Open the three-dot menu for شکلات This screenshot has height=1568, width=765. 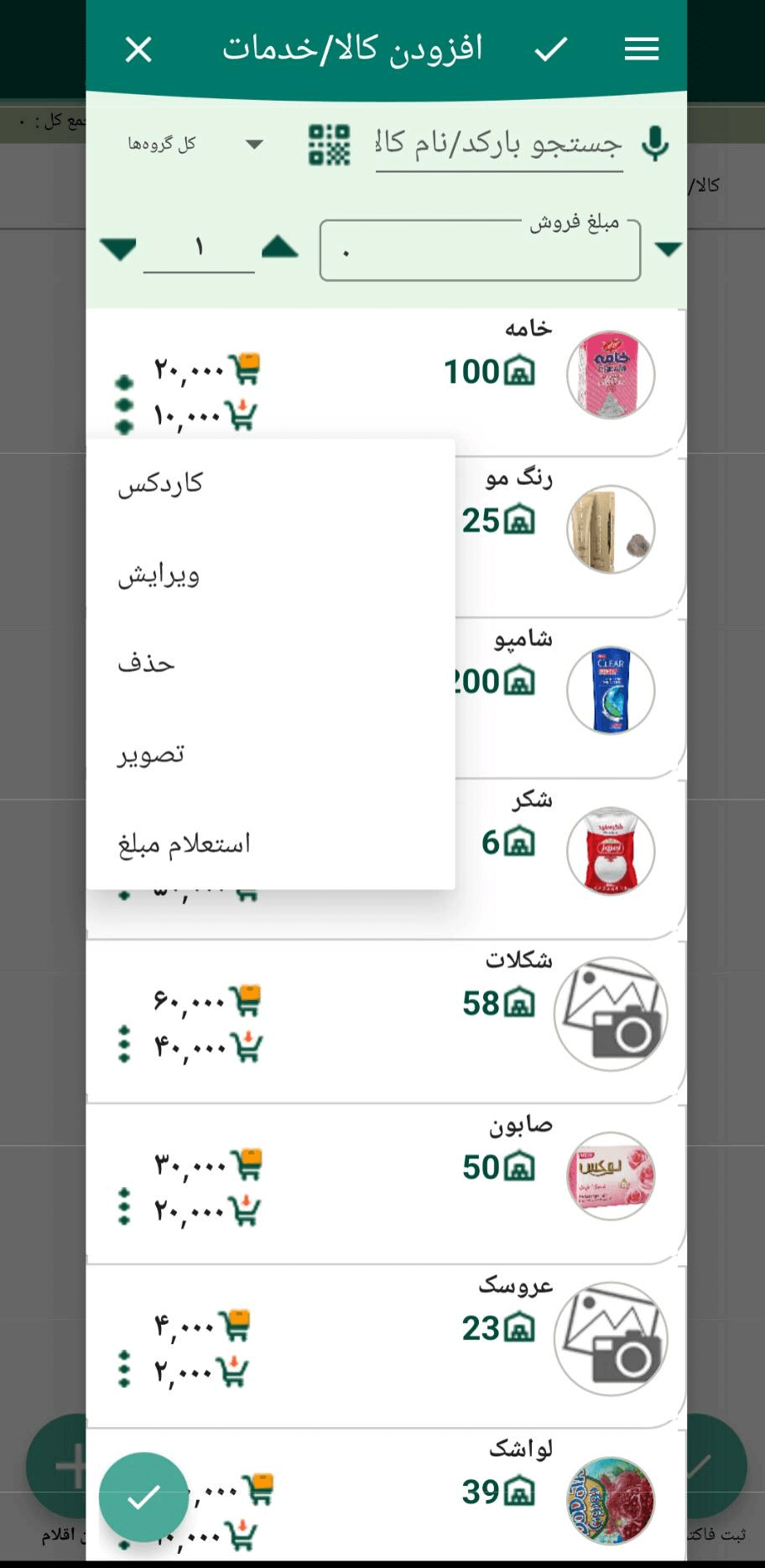124,1044
